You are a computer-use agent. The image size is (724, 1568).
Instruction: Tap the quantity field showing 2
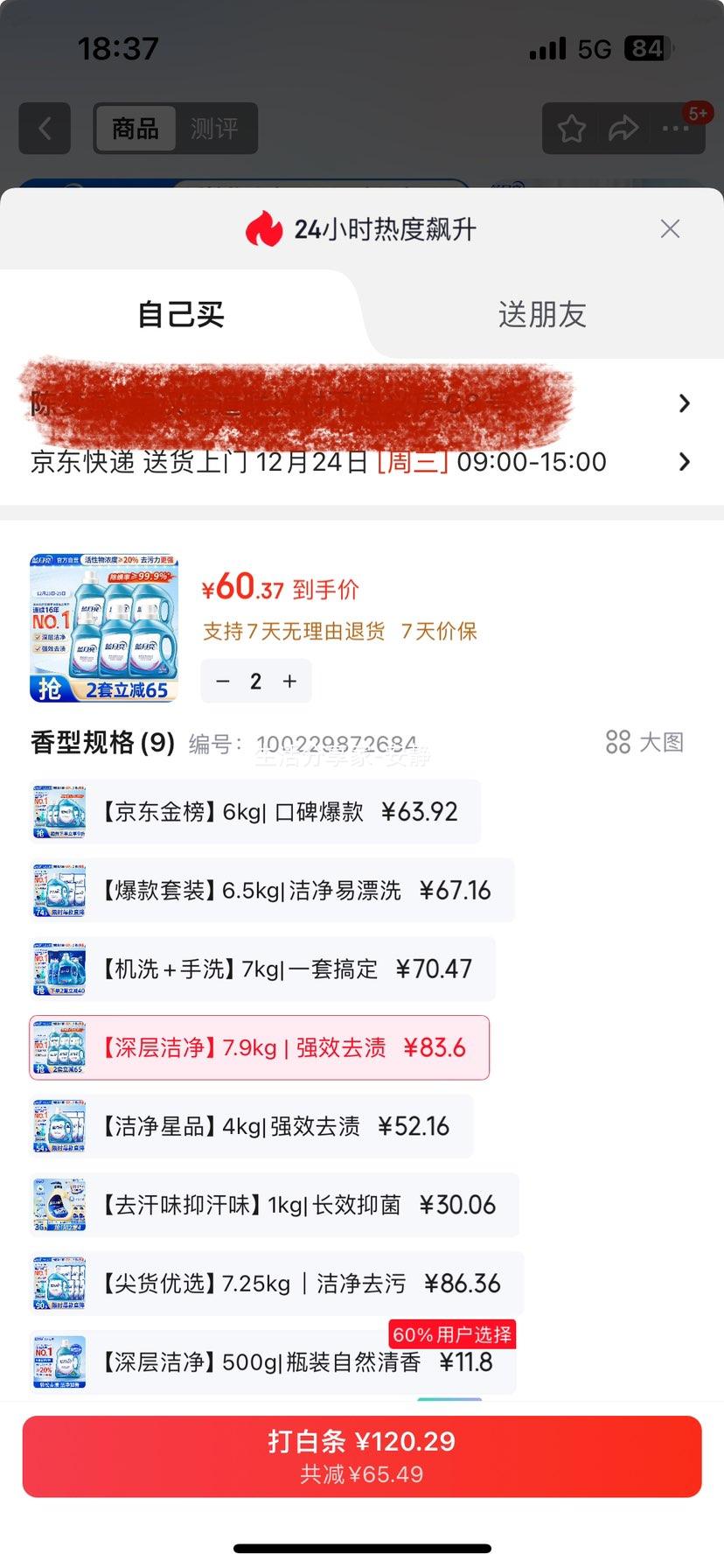coord(255,681)
